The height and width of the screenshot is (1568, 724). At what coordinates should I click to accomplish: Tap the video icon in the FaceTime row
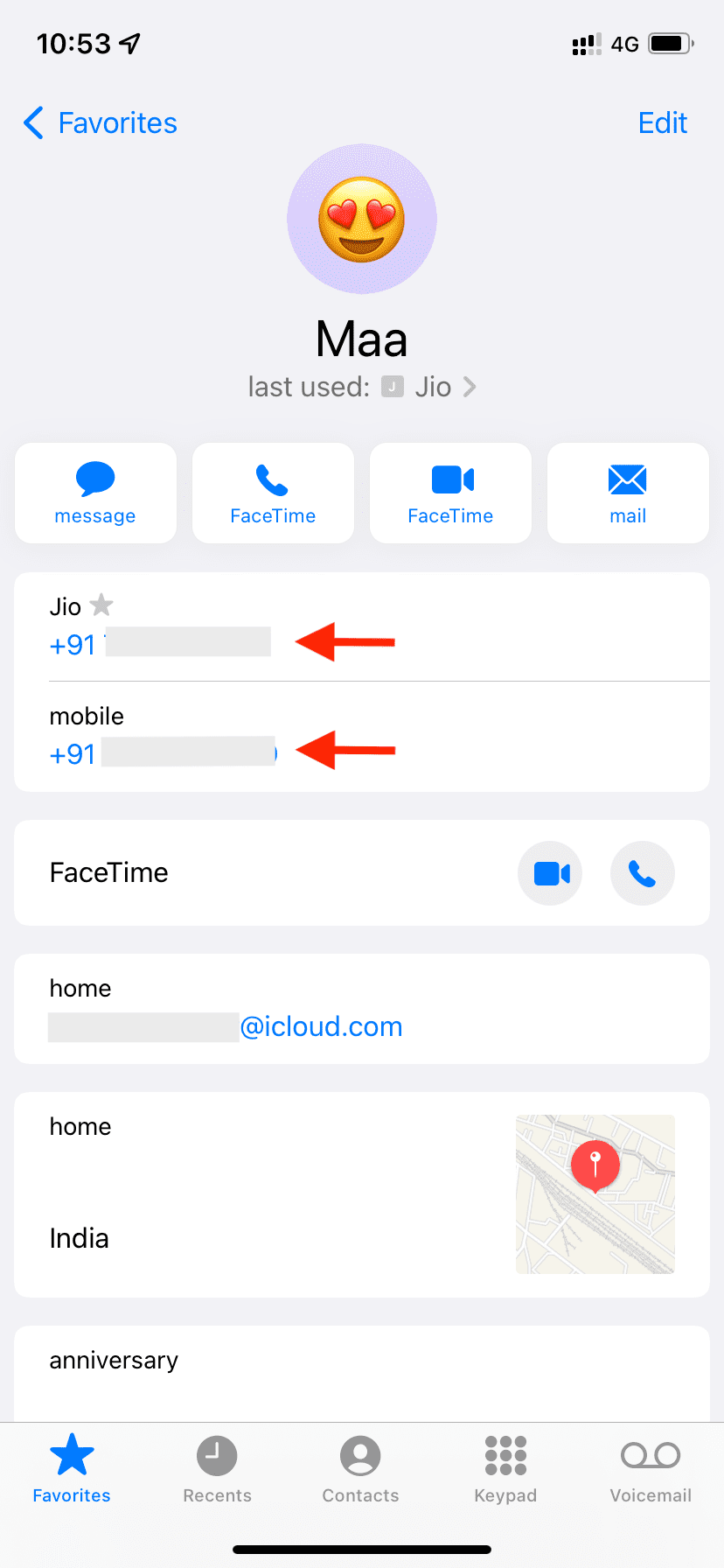550,873
